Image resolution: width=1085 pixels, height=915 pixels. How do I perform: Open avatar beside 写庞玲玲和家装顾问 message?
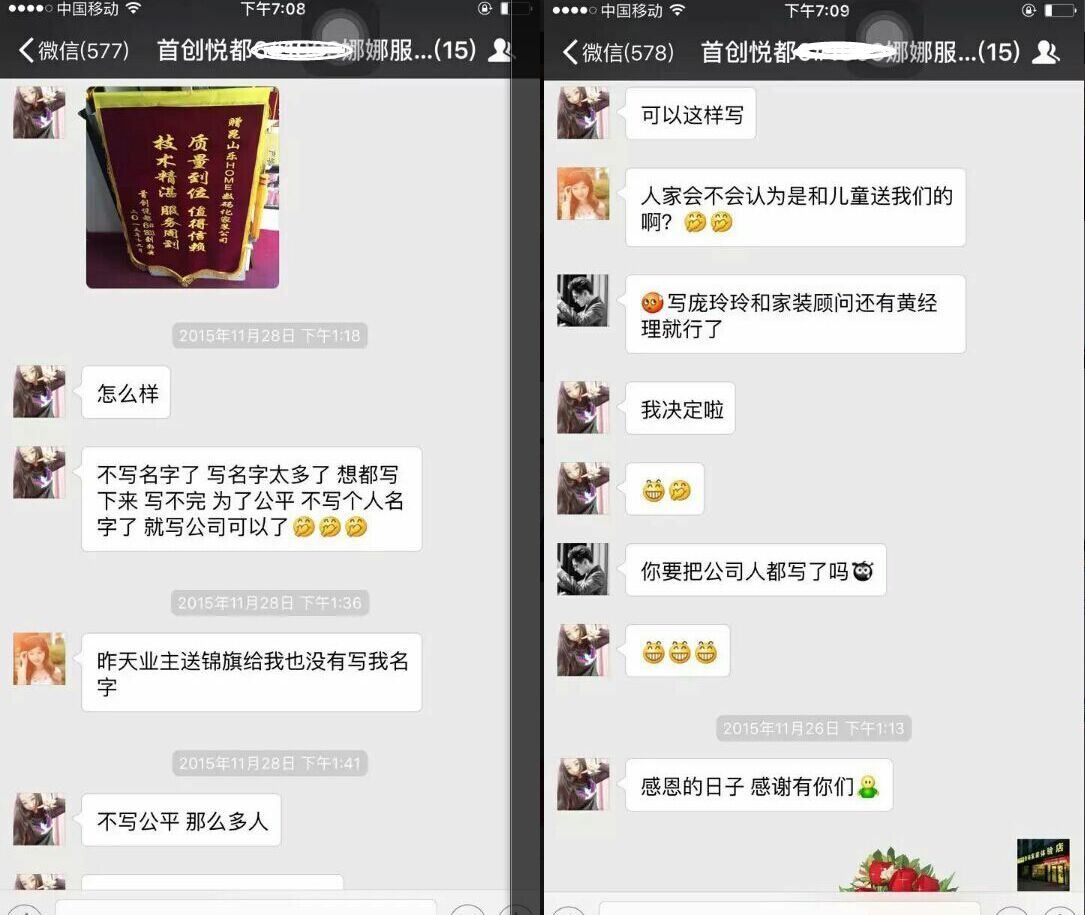coord(583,300)
